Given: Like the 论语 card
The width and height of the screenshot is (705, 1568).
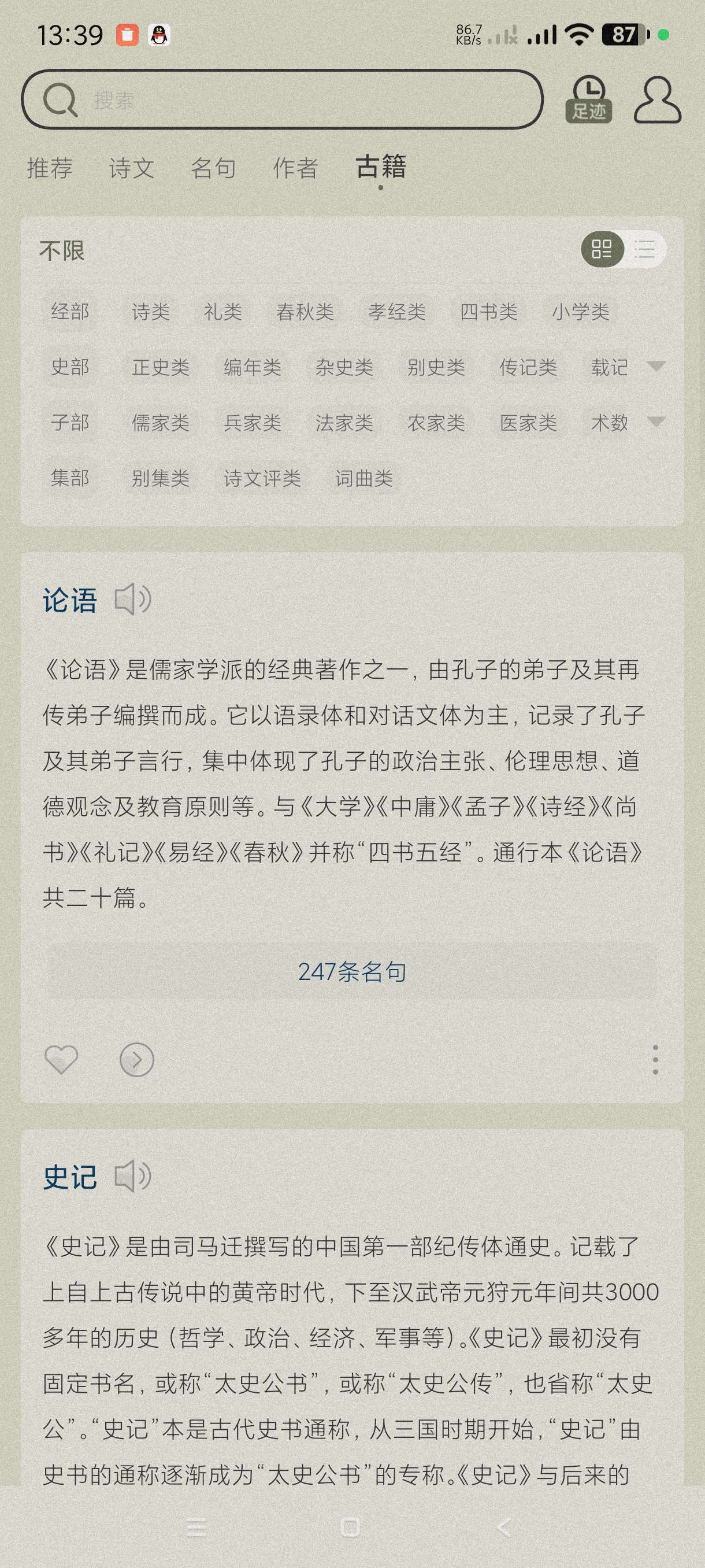Looking at the screenshot, I should tap(61, 1060).
